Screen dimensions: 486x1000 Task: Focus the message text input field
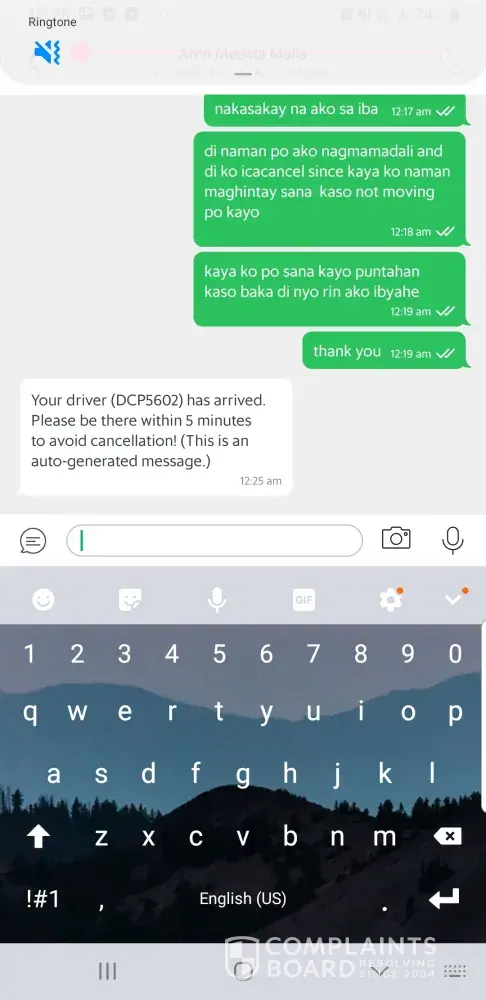pos(214,541)
